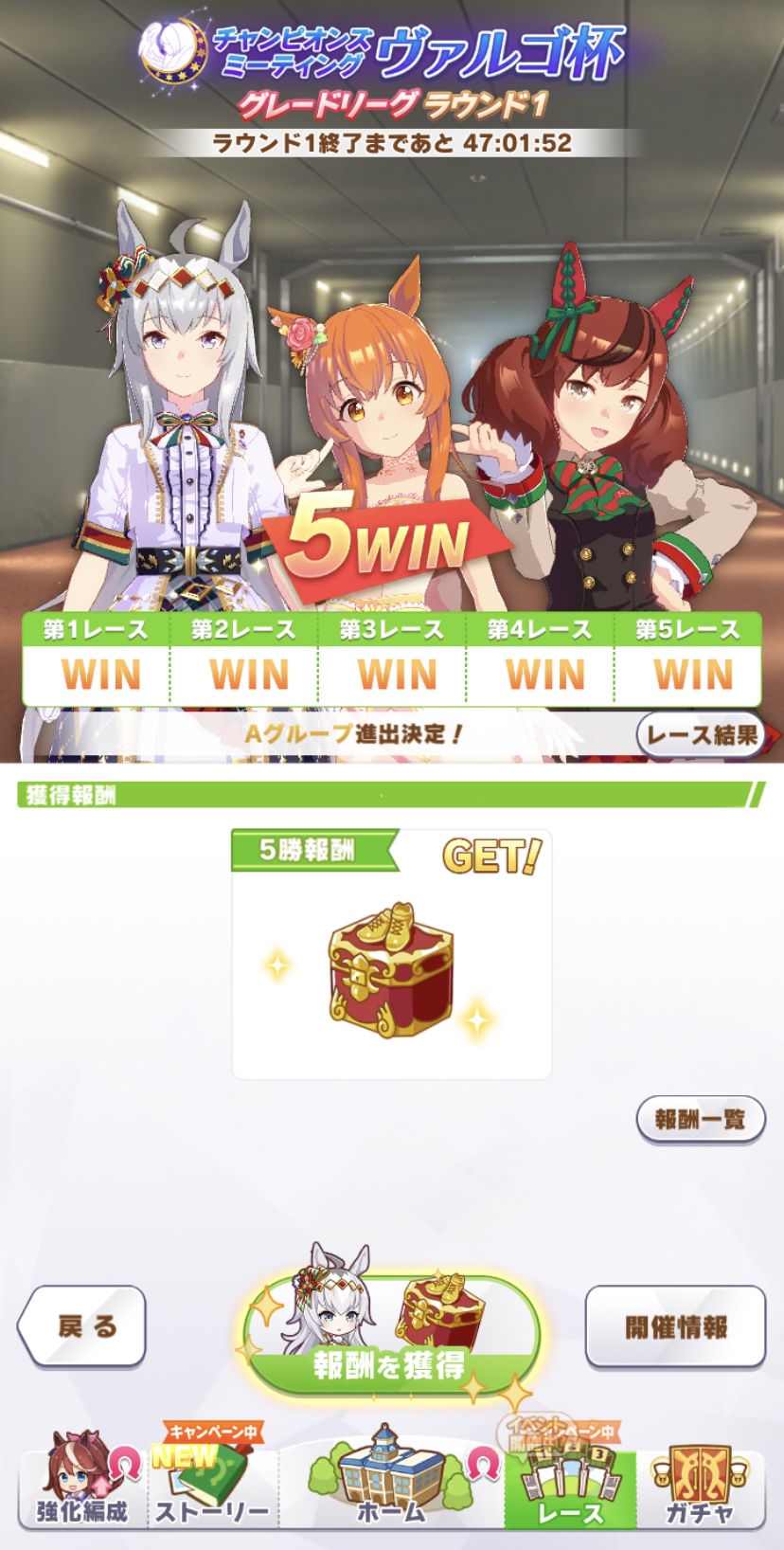Go back with the 戻る button
Screen dimensions: 784x1550
[82, 1326]
